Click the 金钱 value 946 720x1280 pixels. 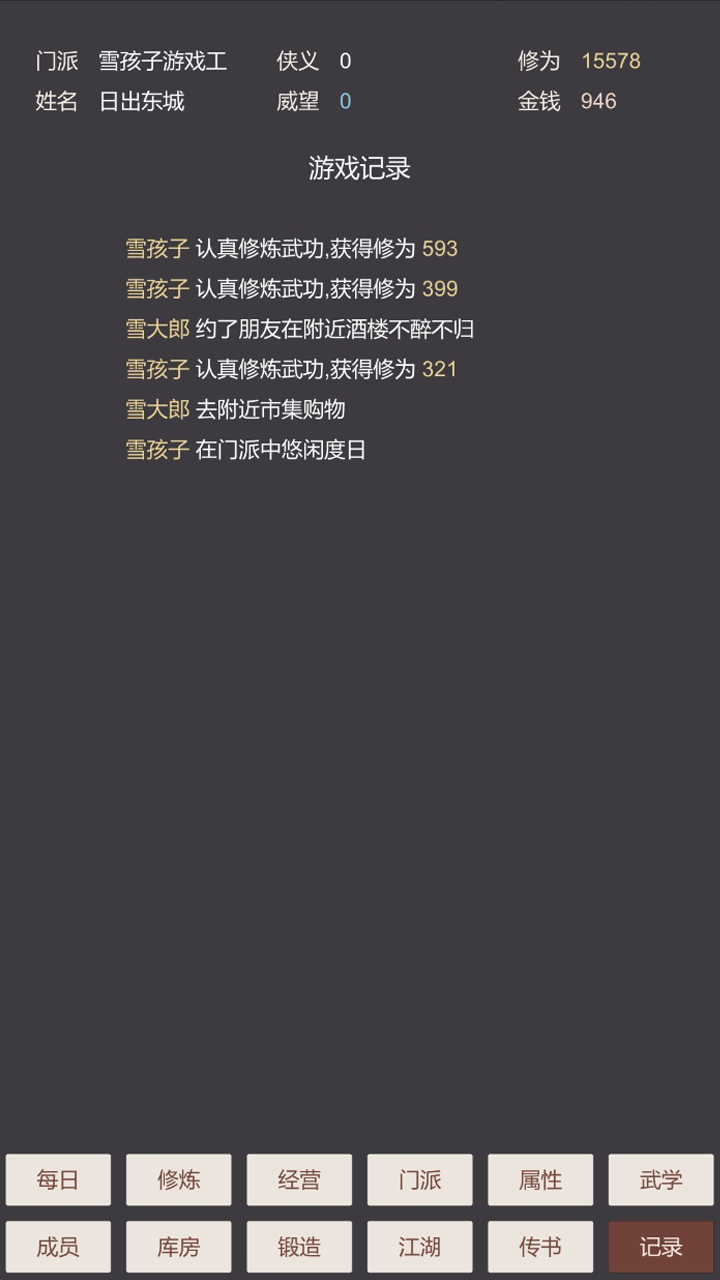(x=598, y=100)
